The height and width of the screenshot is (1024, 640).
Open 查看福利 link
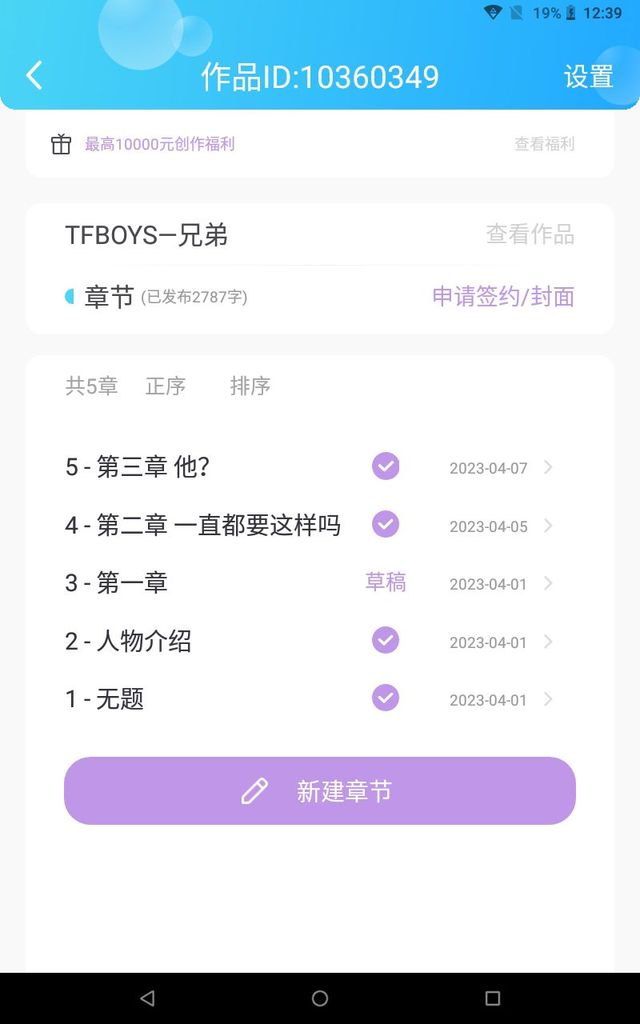(544, 144)
